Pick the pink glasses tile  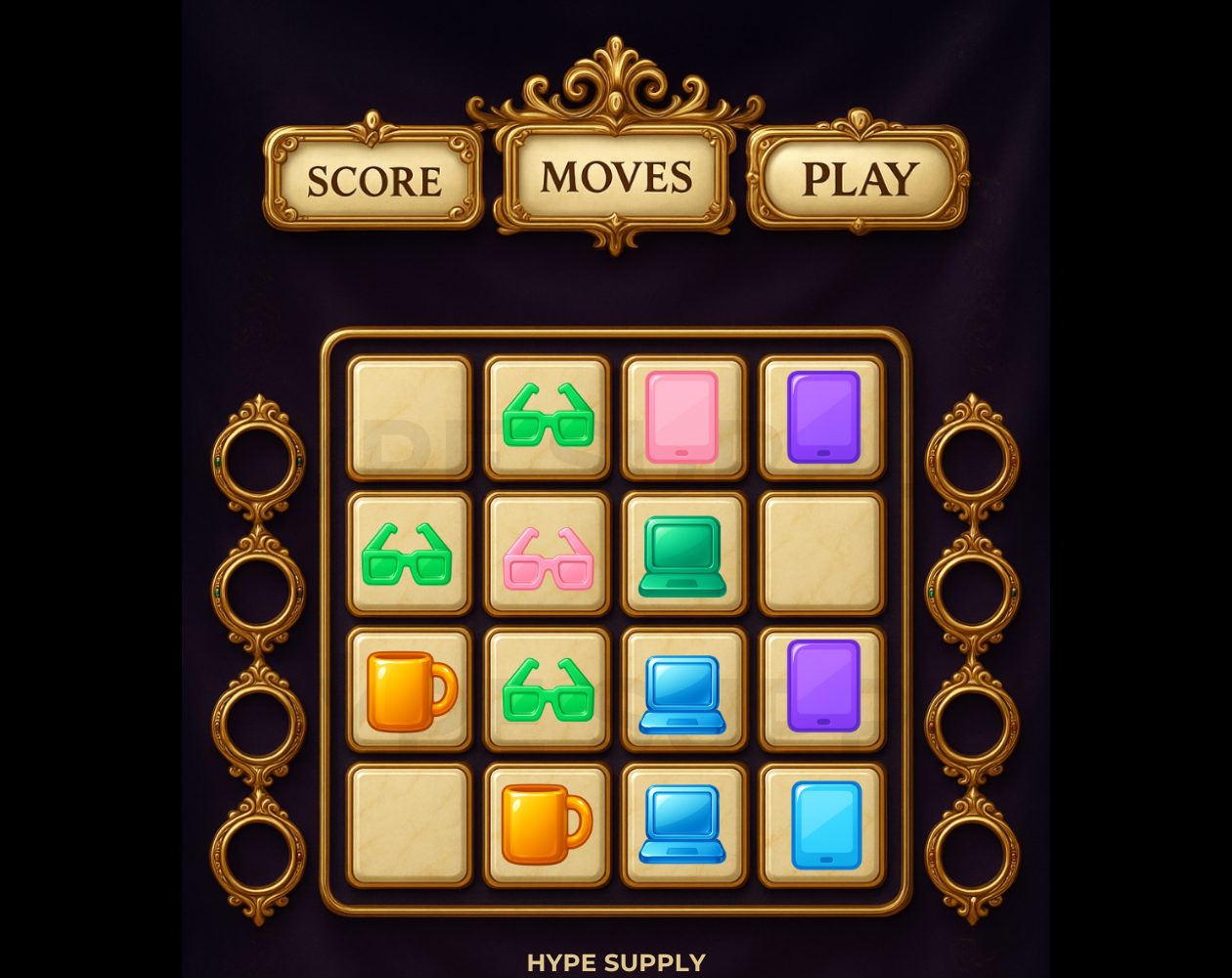(x=548, y=556)
